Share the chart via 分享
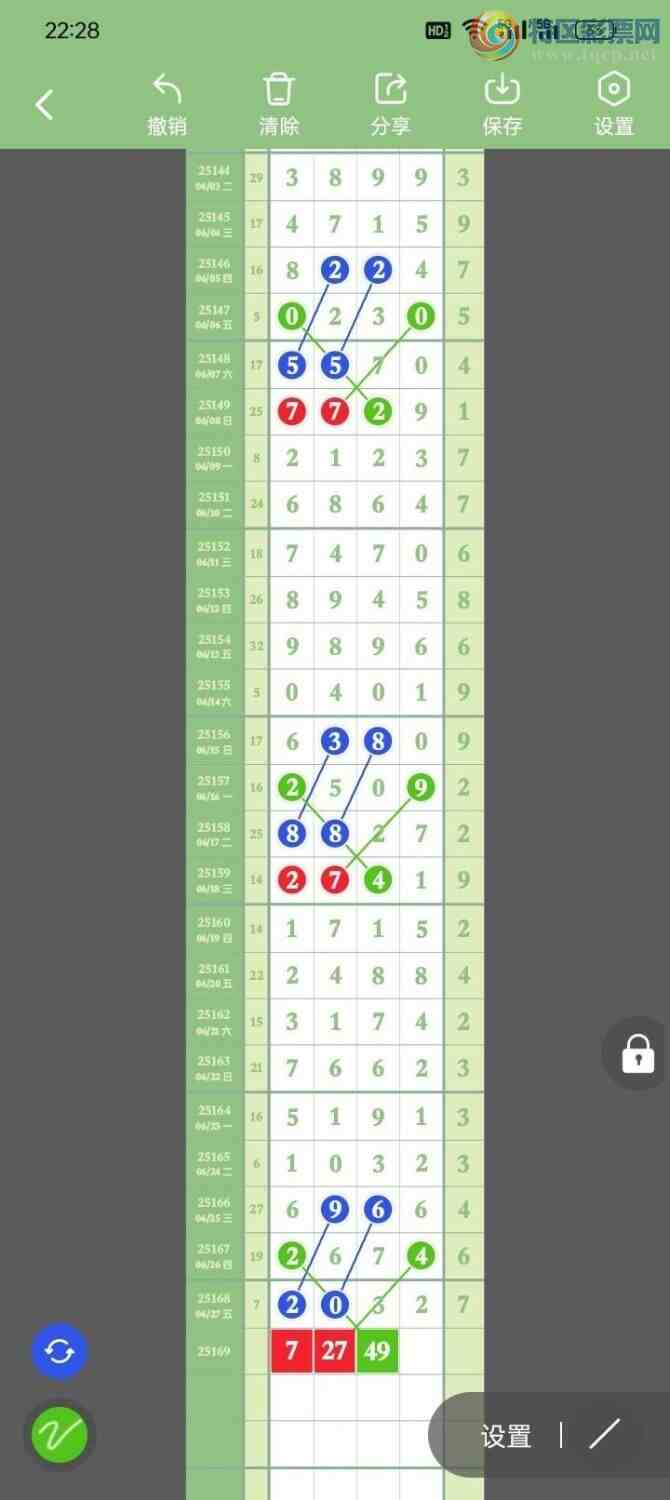Image resolution: width=670 pixels, height=1500 pixels. [x=390, y=104]
